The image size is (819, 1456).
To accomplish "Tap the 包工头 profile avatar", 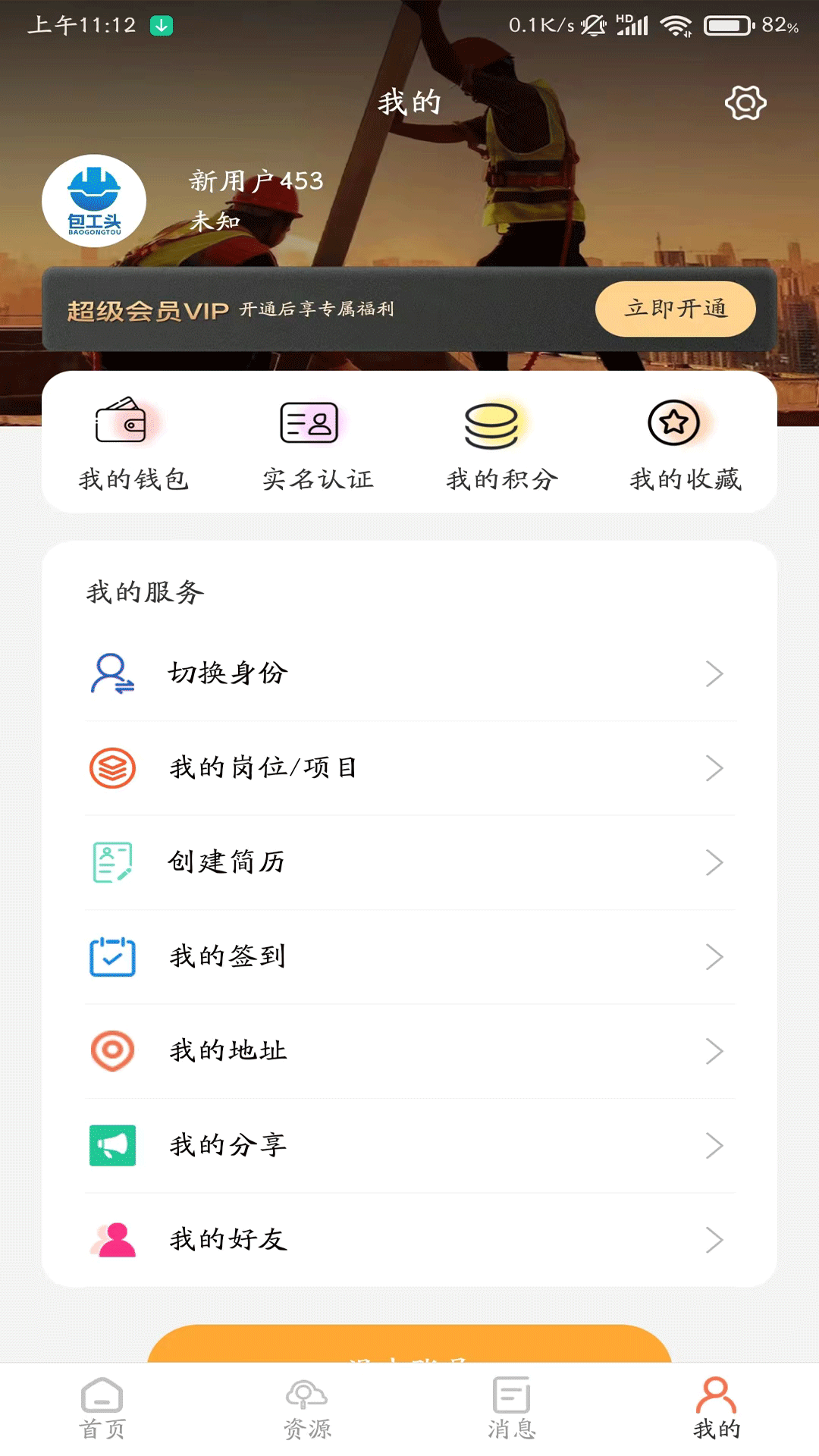I will pos(93,199).
